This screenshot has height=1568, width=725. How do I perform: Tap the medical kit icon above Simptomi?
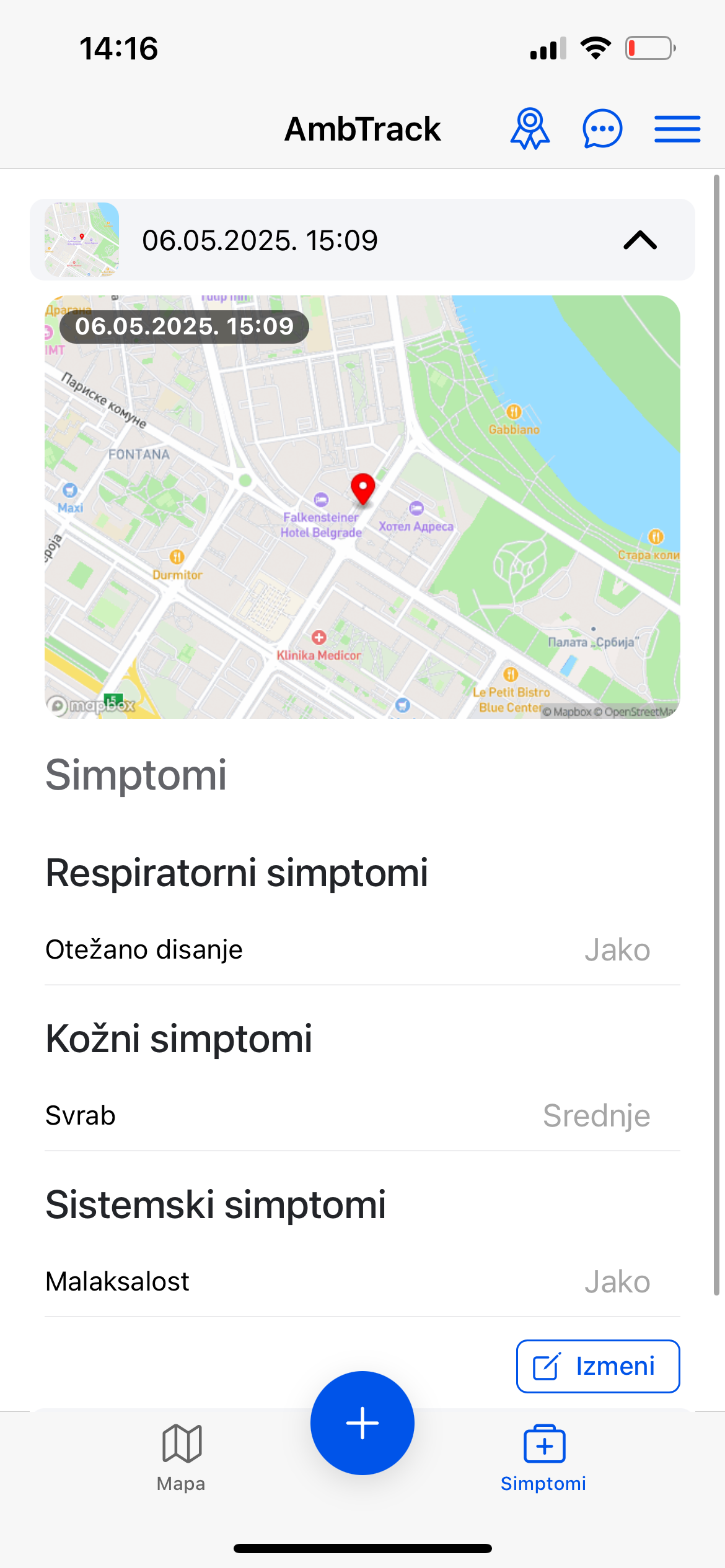543,1445
